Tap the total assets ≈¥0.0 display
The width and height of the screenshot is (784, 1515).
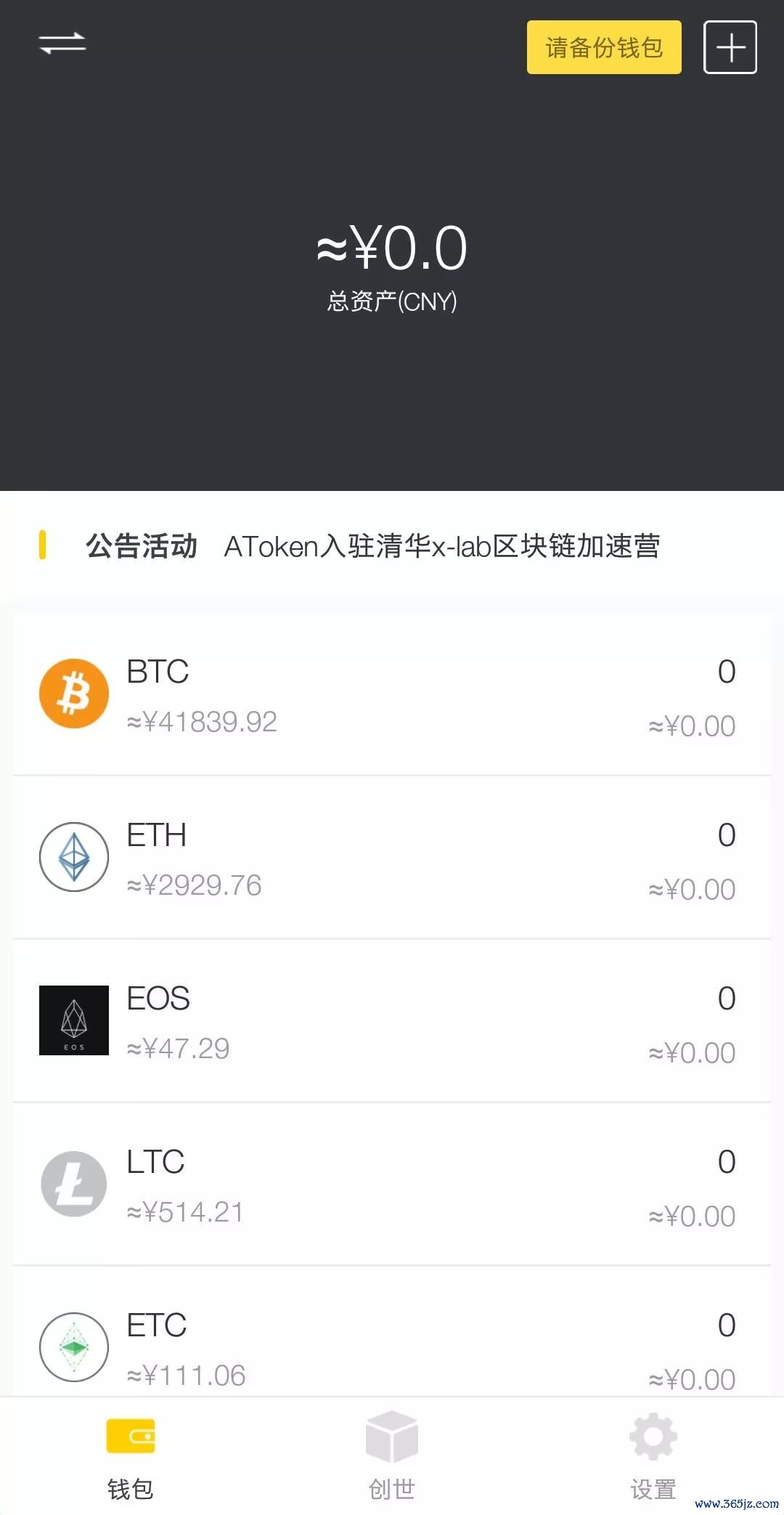pos(392,247)
